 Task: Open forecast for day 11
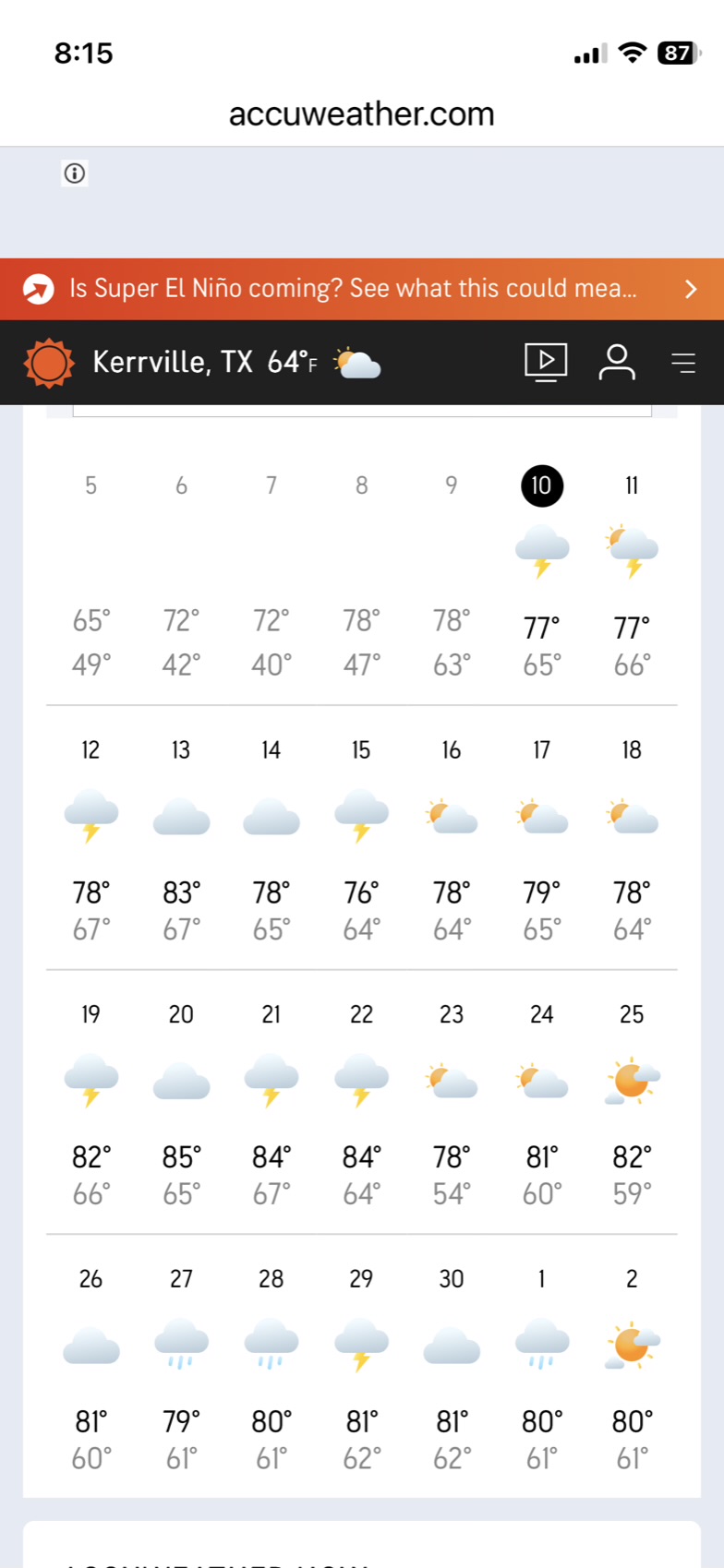click(632, 572)
